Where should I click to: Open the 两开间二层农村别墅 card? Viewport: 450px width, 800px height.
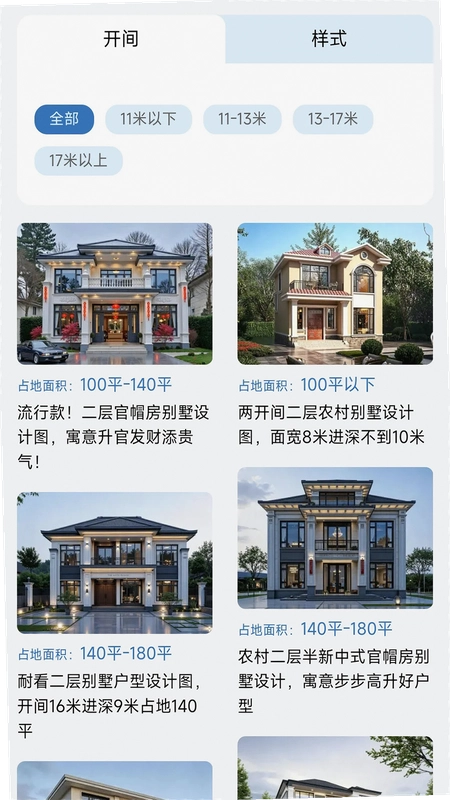(335, 335)
